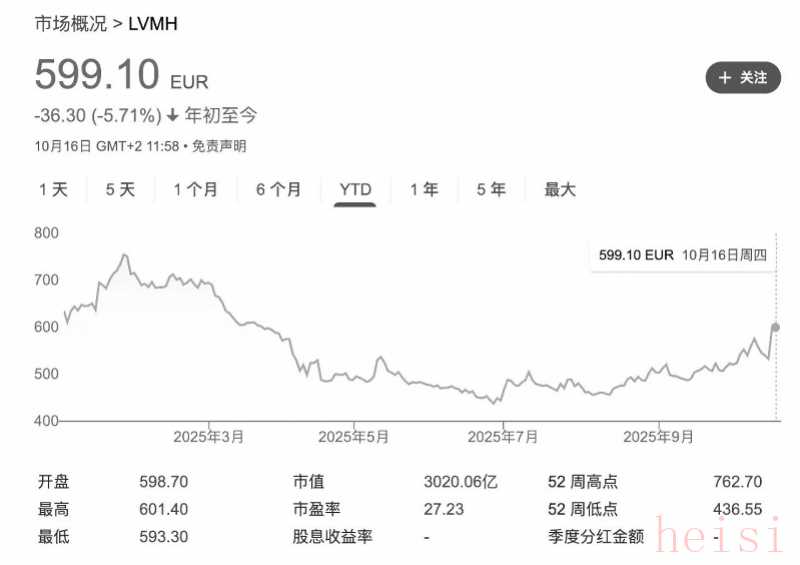This screenshot has height=565, width=800.
Task: Switch to the 最大 range
Action: tap(560, 189)
